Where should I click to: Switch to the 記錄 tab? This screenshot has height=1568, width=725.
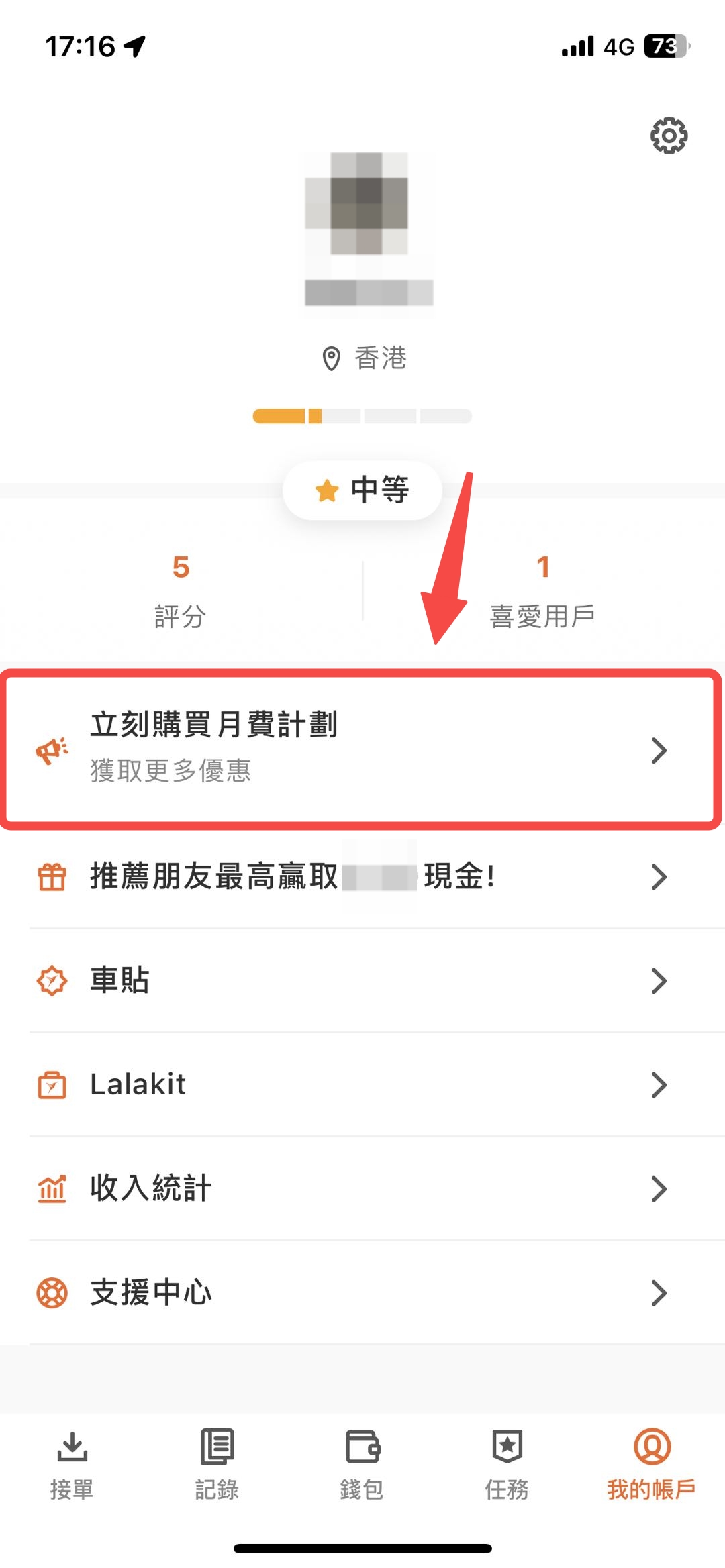coord(217,1465)
